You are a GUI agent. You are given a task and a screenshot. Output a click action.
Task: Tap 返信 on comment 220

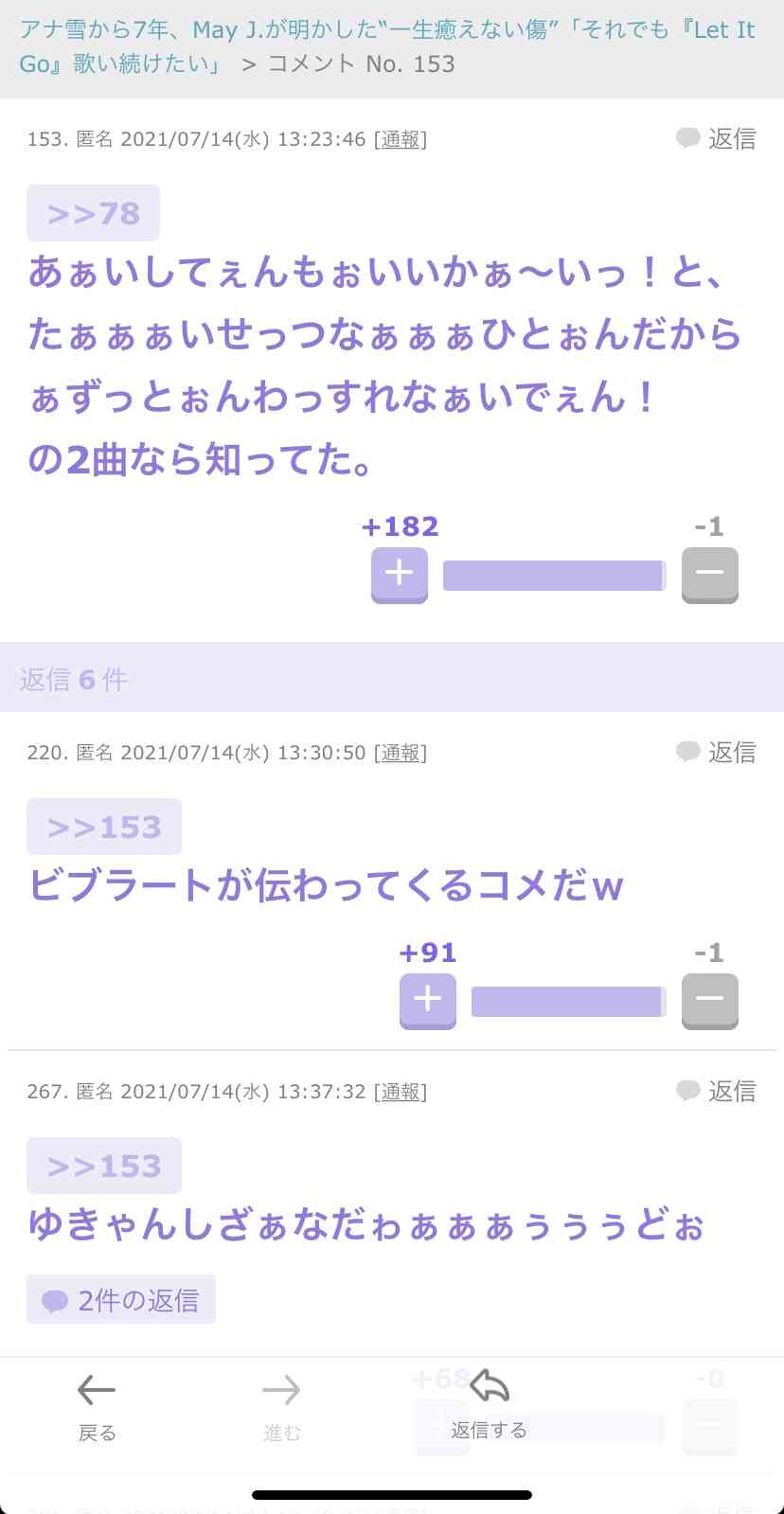tap(716, 752)
